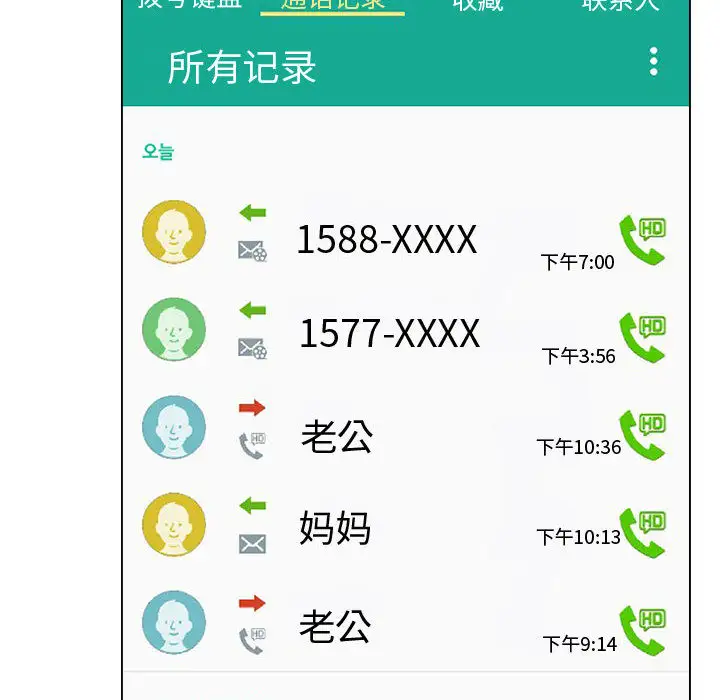
Task: View the contact avatar for 妈妈
Action: [174, 525]
